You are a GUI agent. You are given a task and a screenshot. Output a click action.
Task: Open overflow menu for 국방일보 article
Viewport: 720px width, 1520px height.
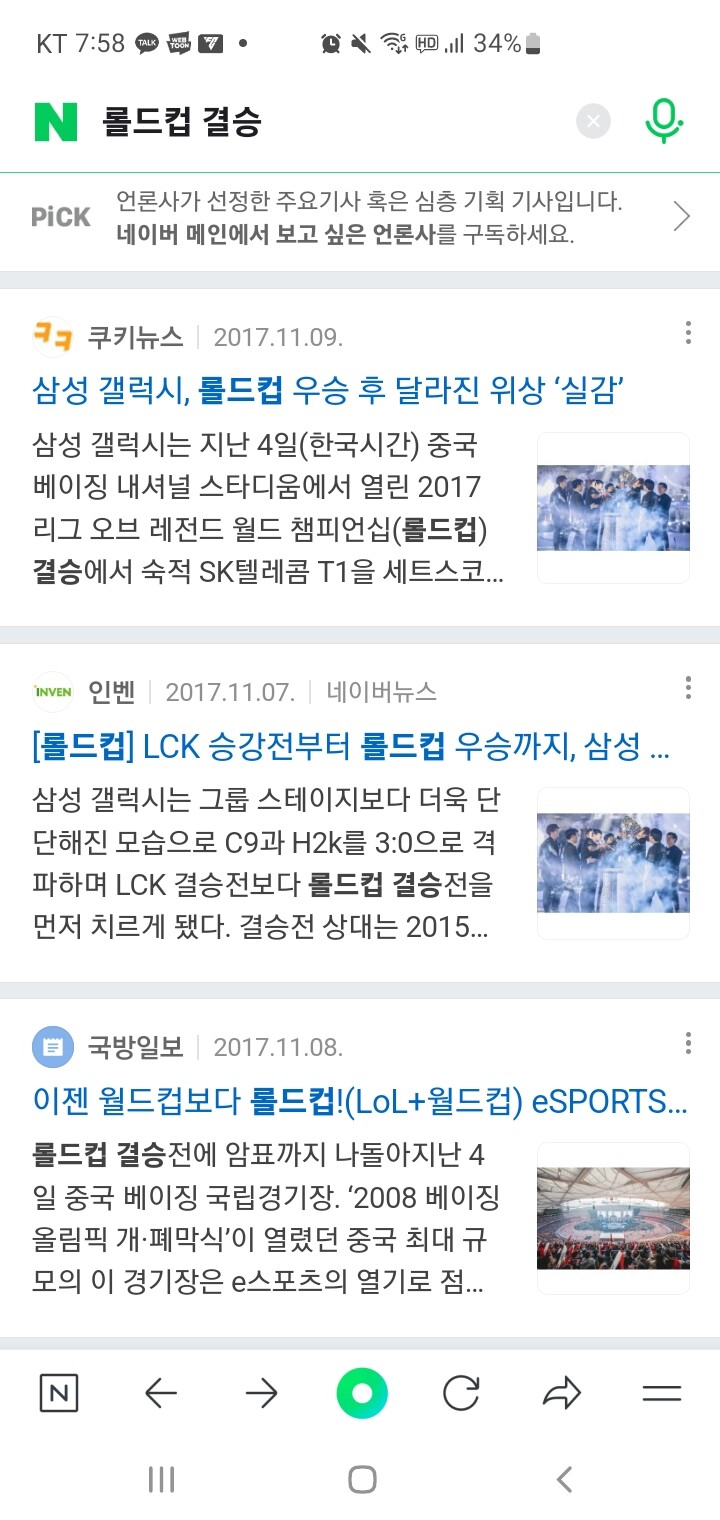(688, 1044)
